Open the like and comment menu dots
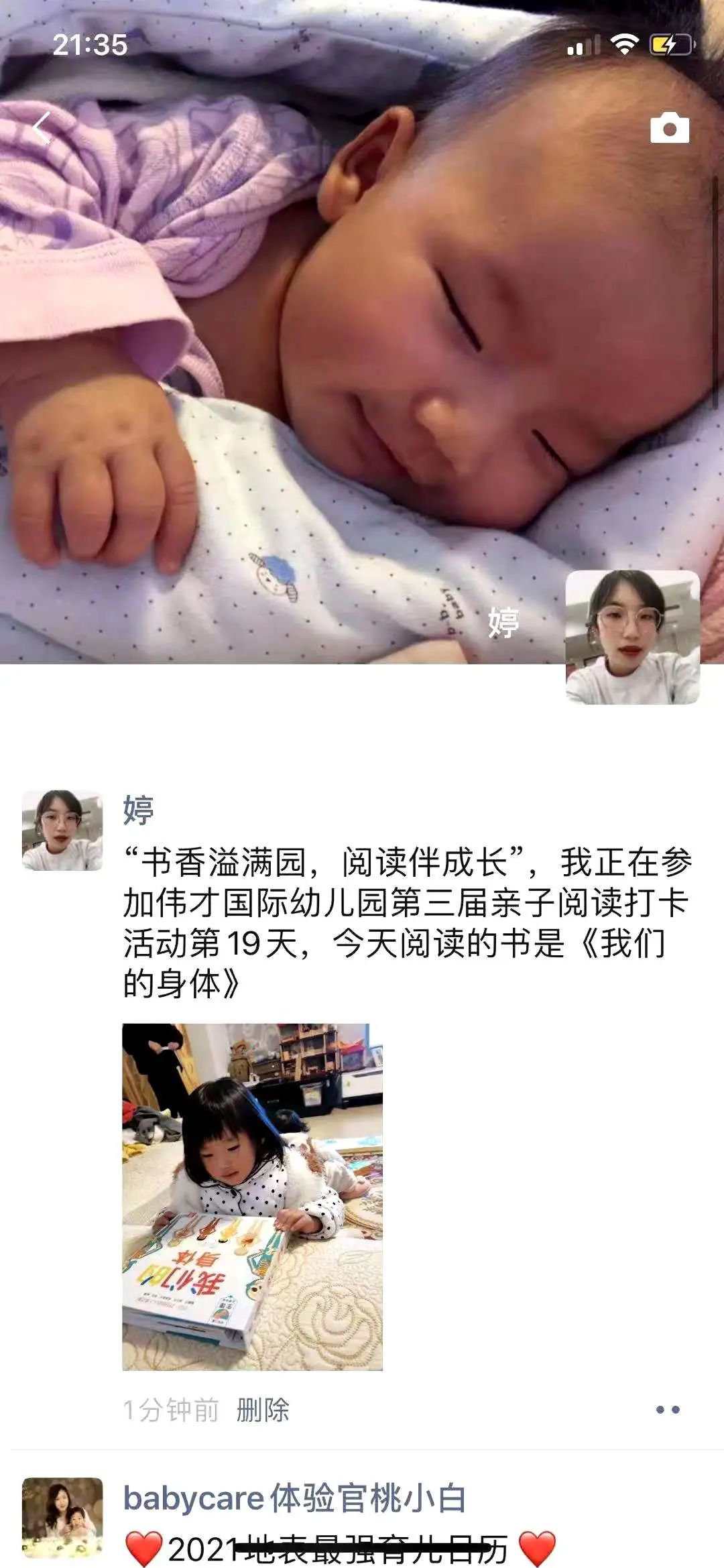This screenshot has width=724, height=1568. (x=667, y=1410)
